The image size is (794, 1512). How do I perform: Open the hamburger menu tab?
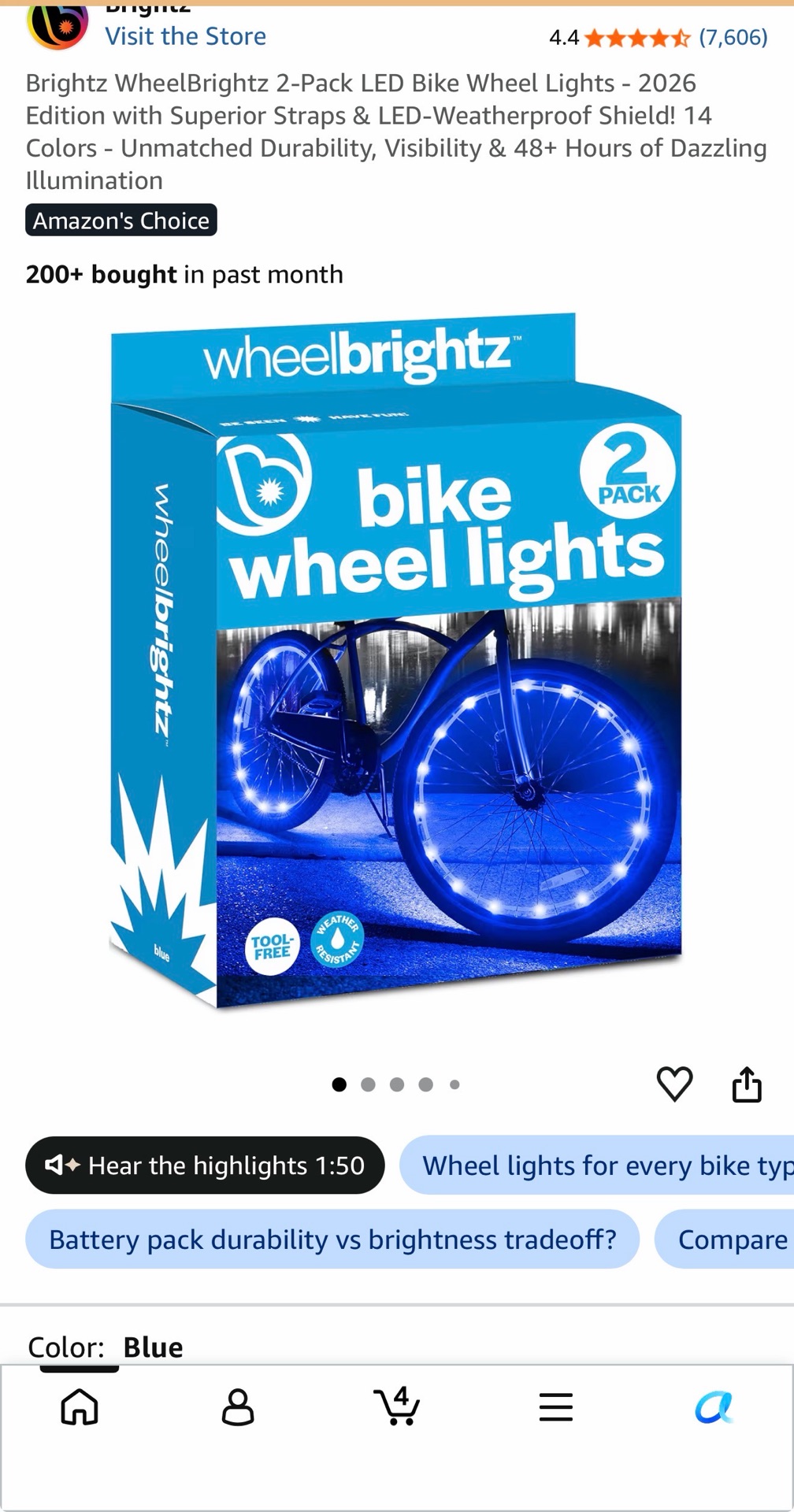click(555, 1406)
